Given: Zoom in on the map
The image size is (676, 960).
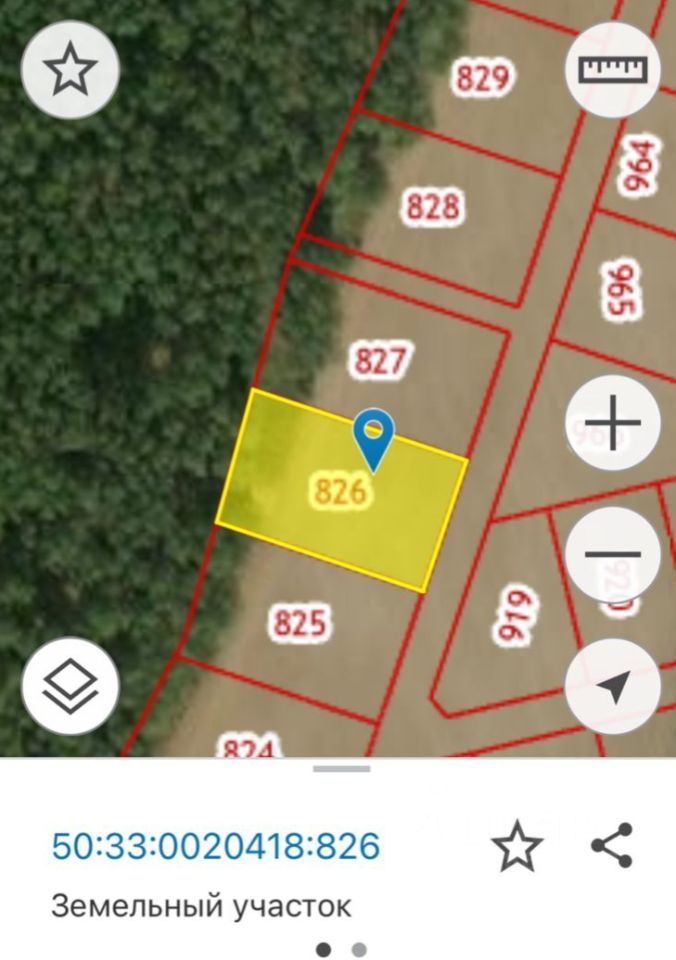Looking at the screenshot, I should (613, 424).
